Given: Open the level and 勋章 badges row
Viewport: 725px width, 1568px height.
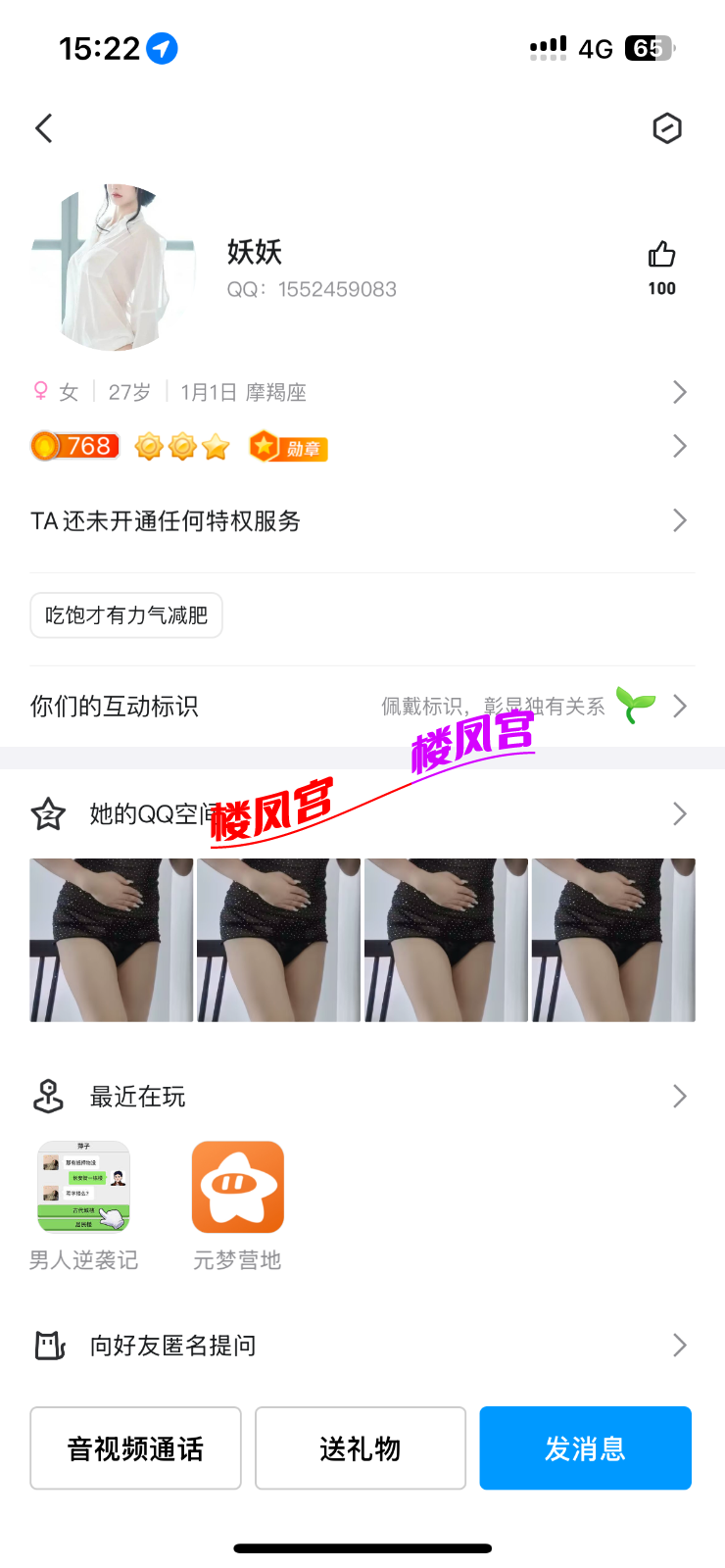Looking at the screenshot, I should click(361, 447).
